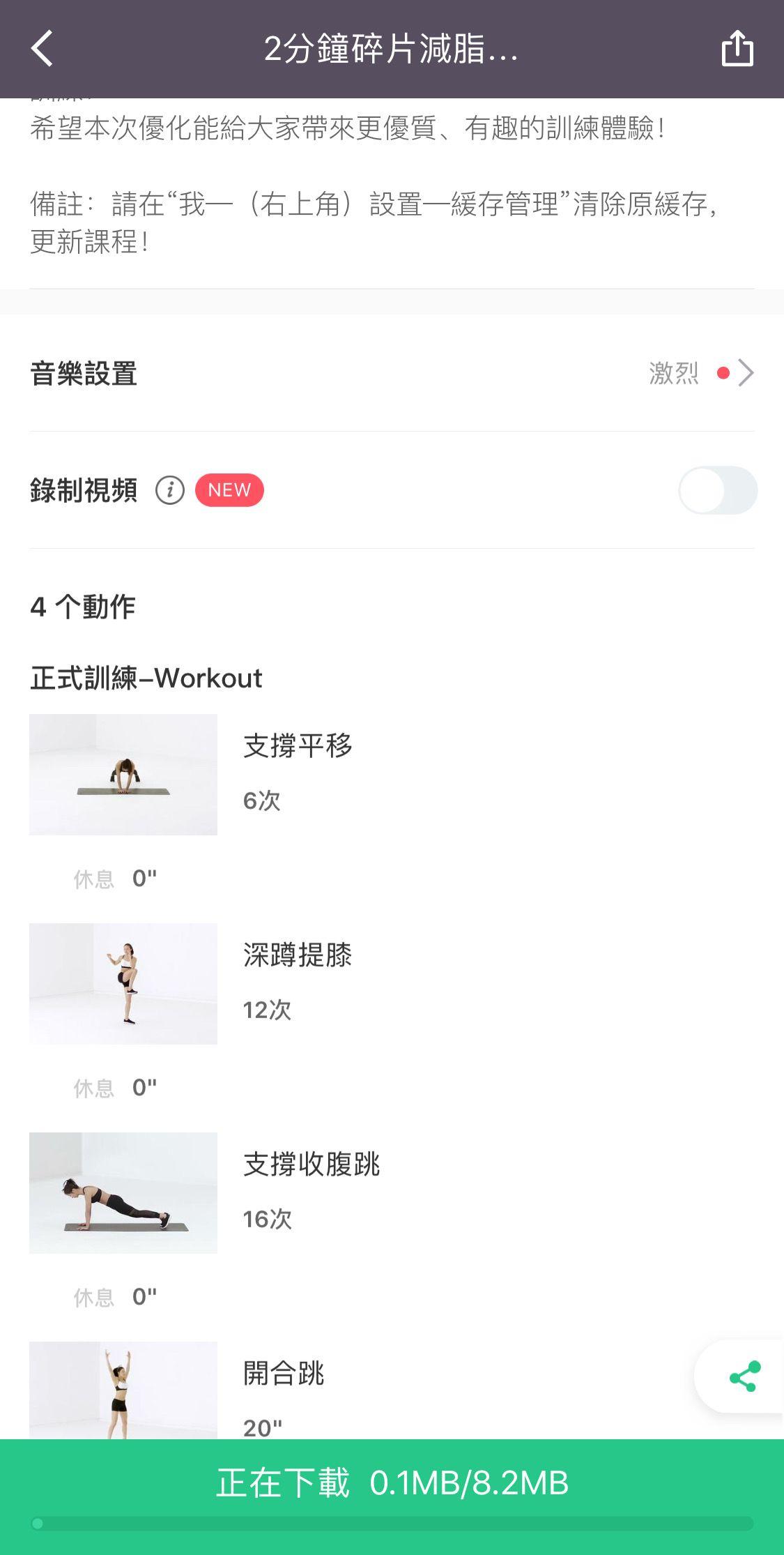Select the 支撐平移 exercise name link

coord(298,745)
